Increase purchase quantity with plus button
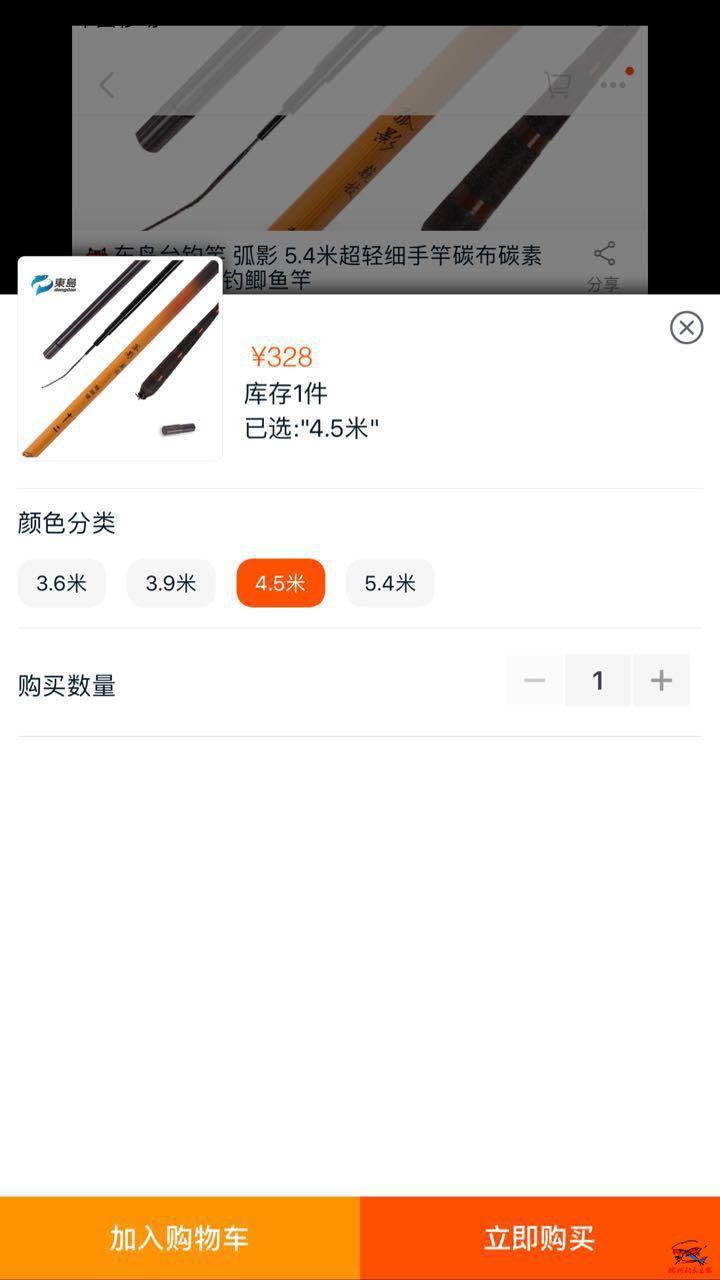The image size is (720, 1280). tap(661, 681)
